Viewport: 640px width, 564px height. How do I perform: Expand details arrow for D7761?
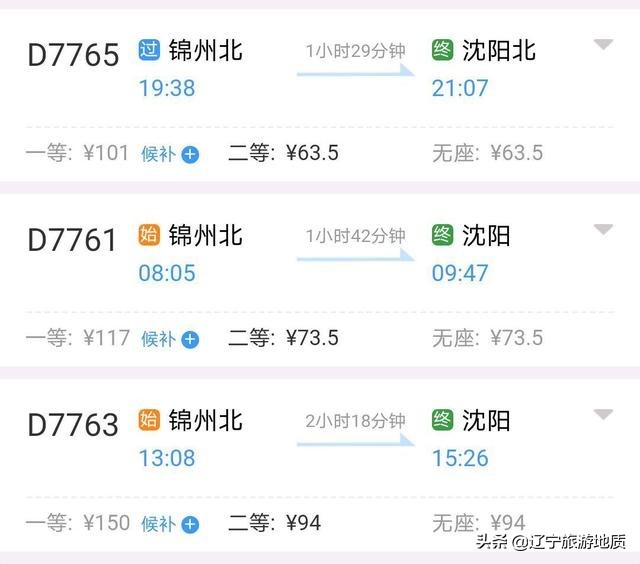click(602, 230)
